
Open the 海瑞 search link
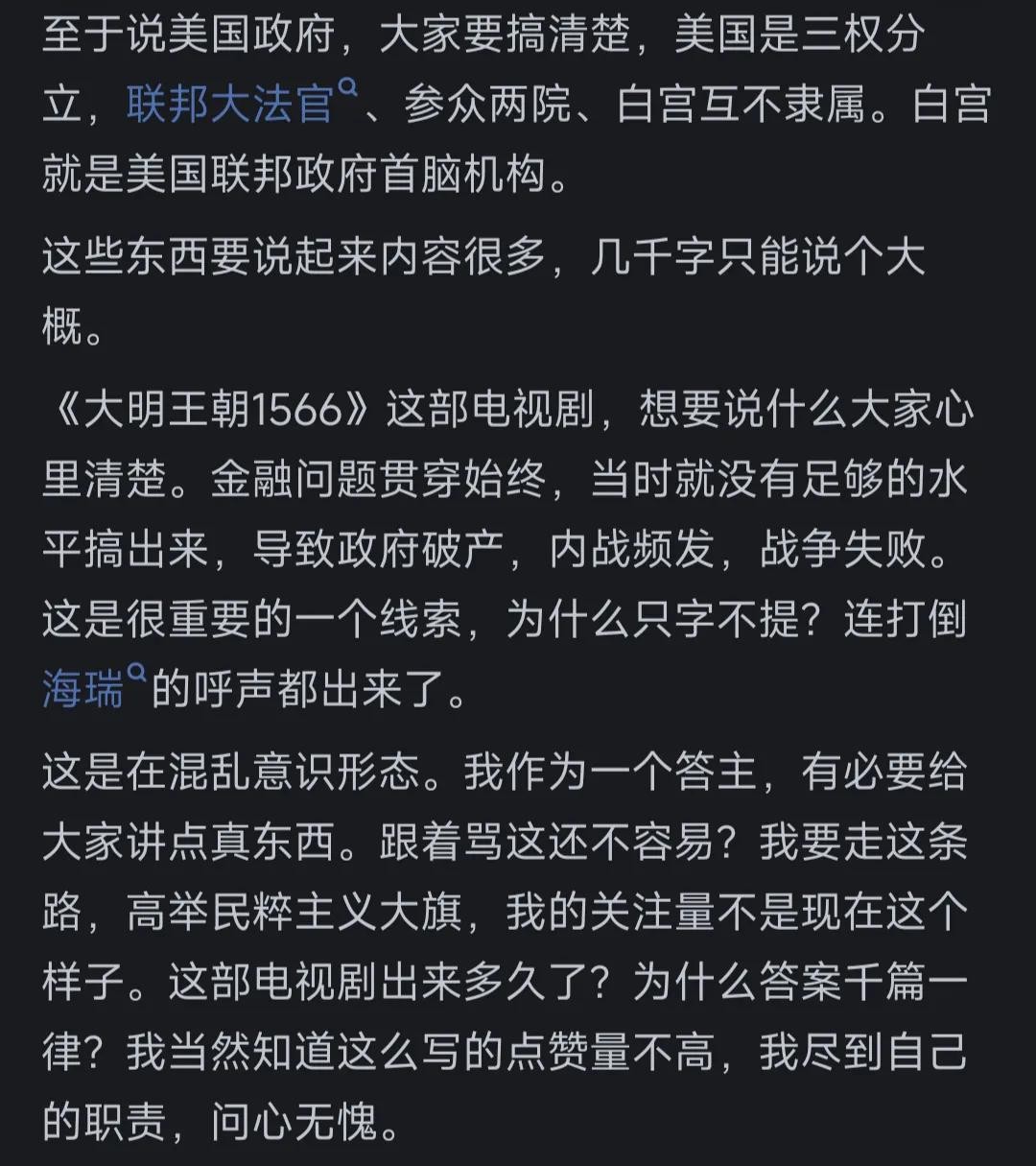pos(83,690)
